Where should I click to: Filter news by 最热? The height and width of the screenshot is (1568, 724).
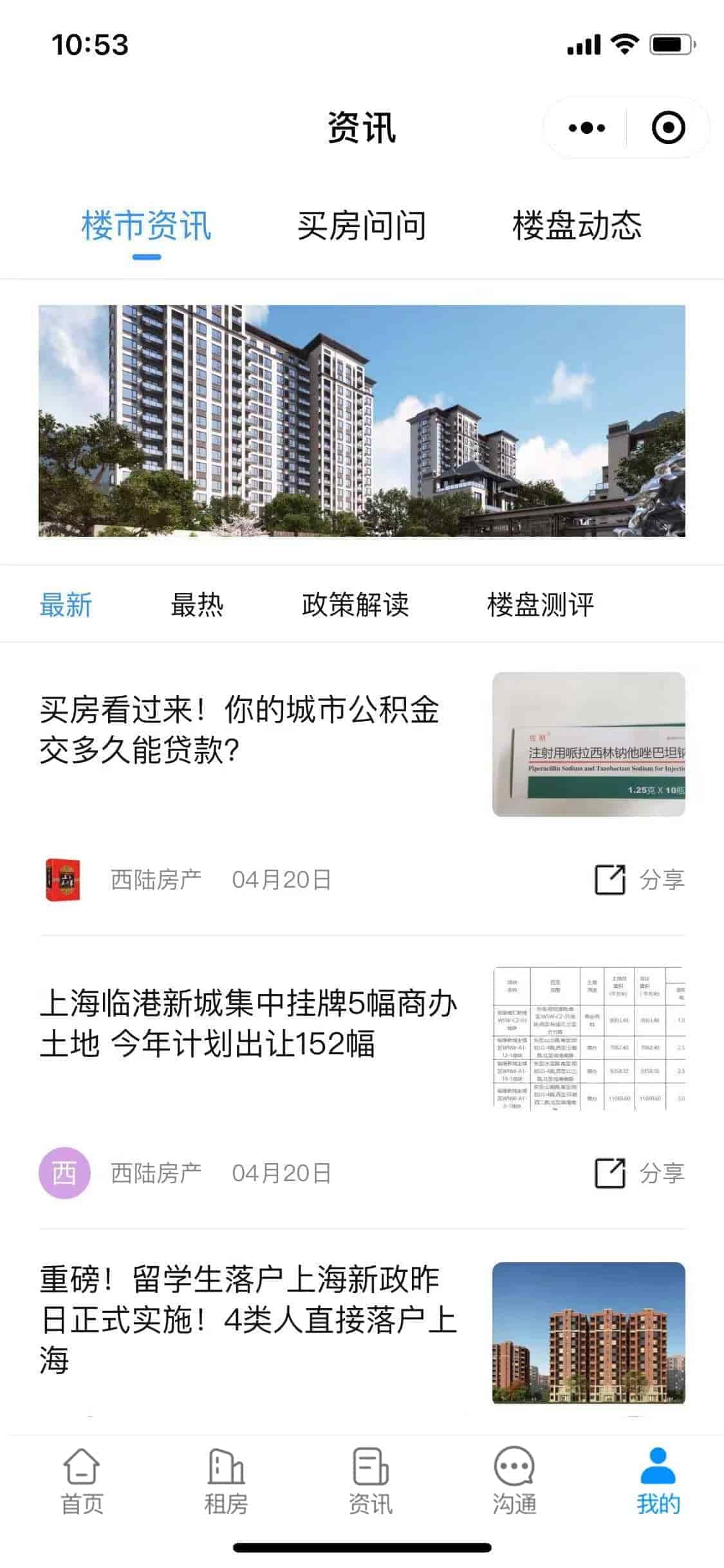pyautogui.click(x=197, y=605)
